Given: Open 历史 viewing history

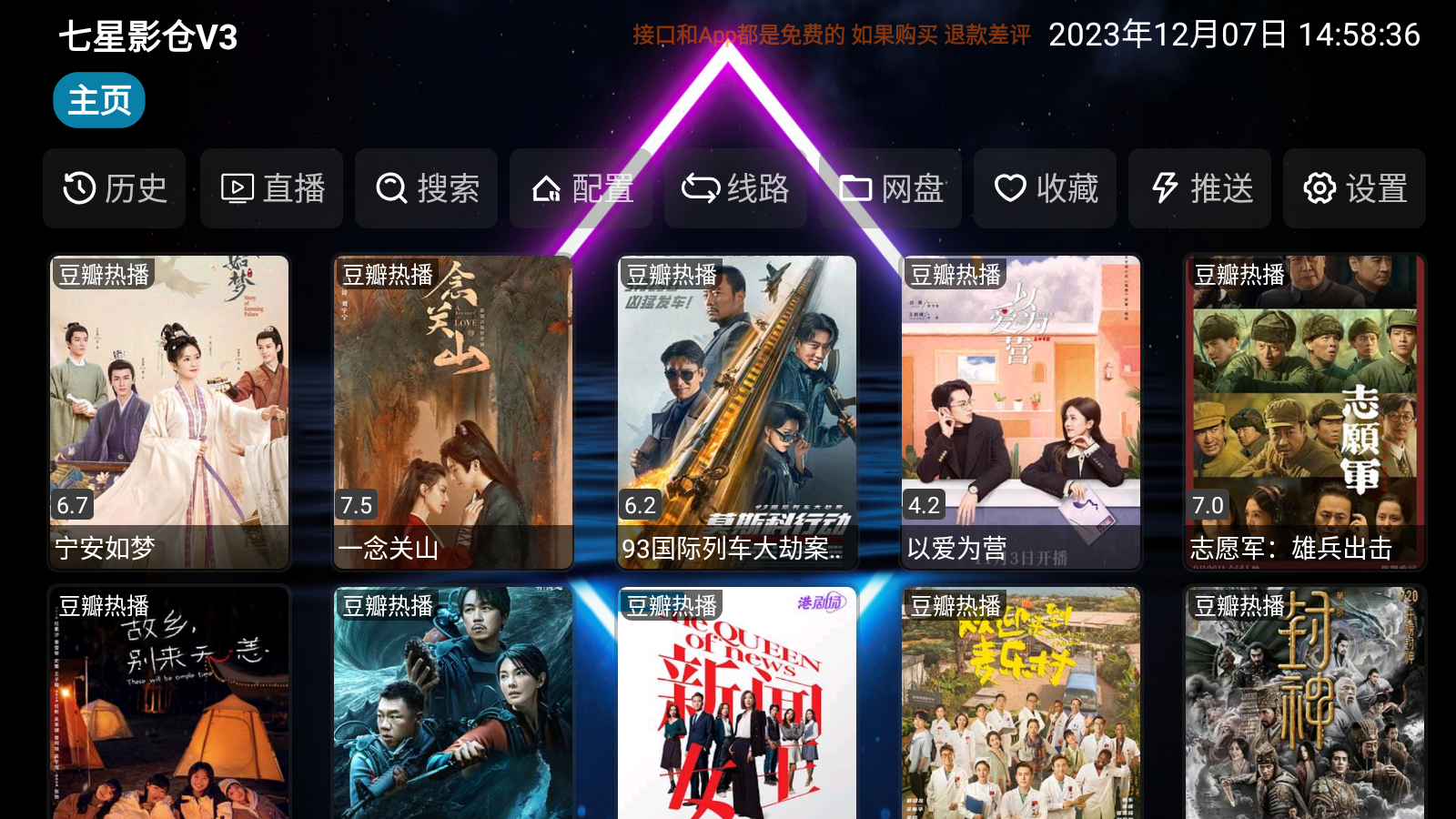Looking at the screenshot, I should (115, 188).
